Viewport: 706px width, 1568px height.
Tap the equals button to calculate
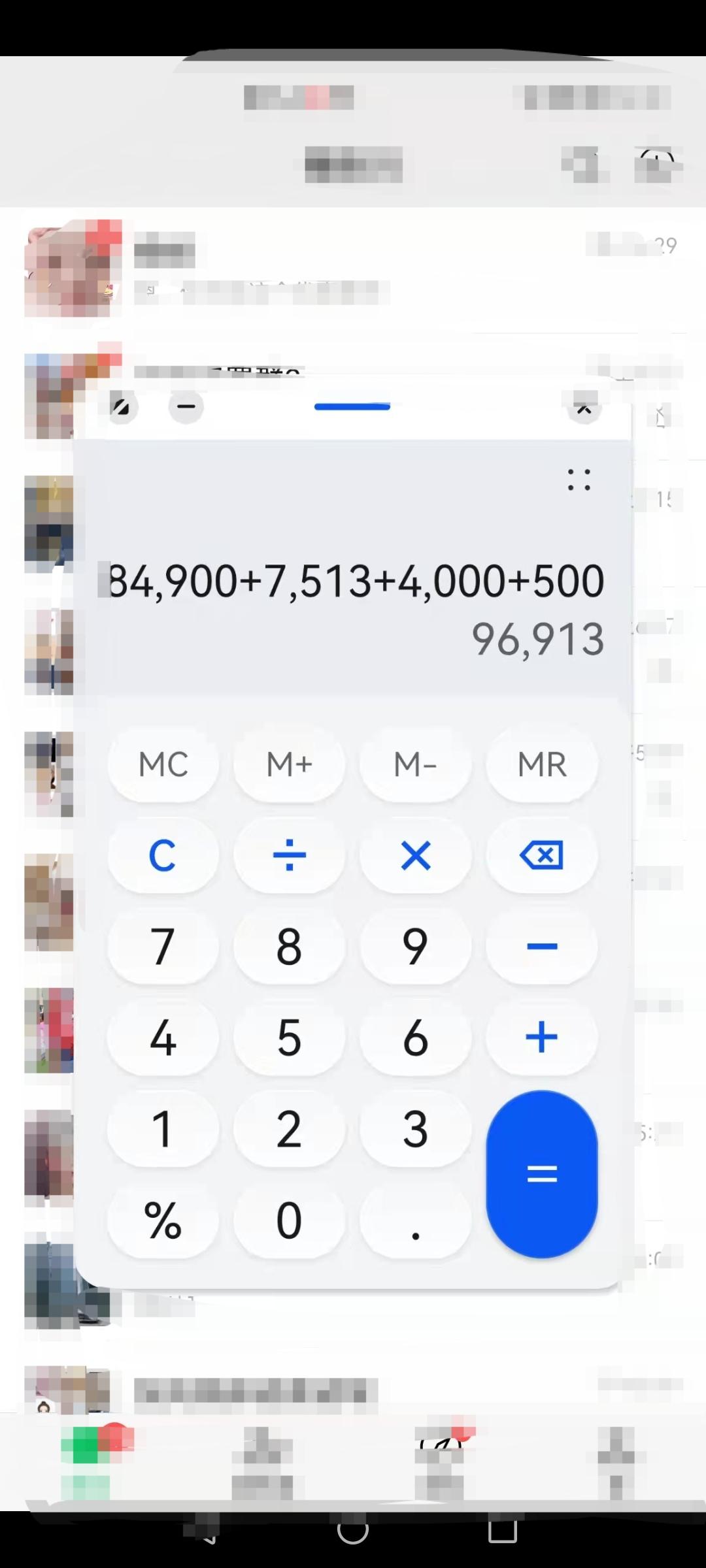(541, 1174)
